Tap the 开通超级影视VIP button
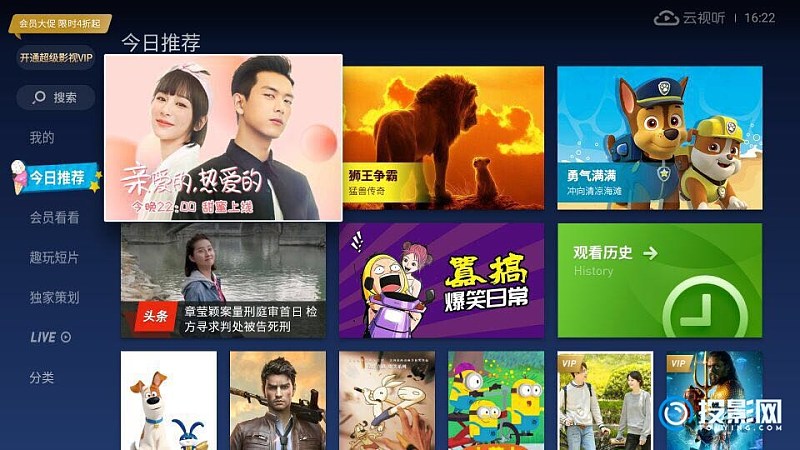The width and height of the screenshot is (800, 450). (56, 57)
